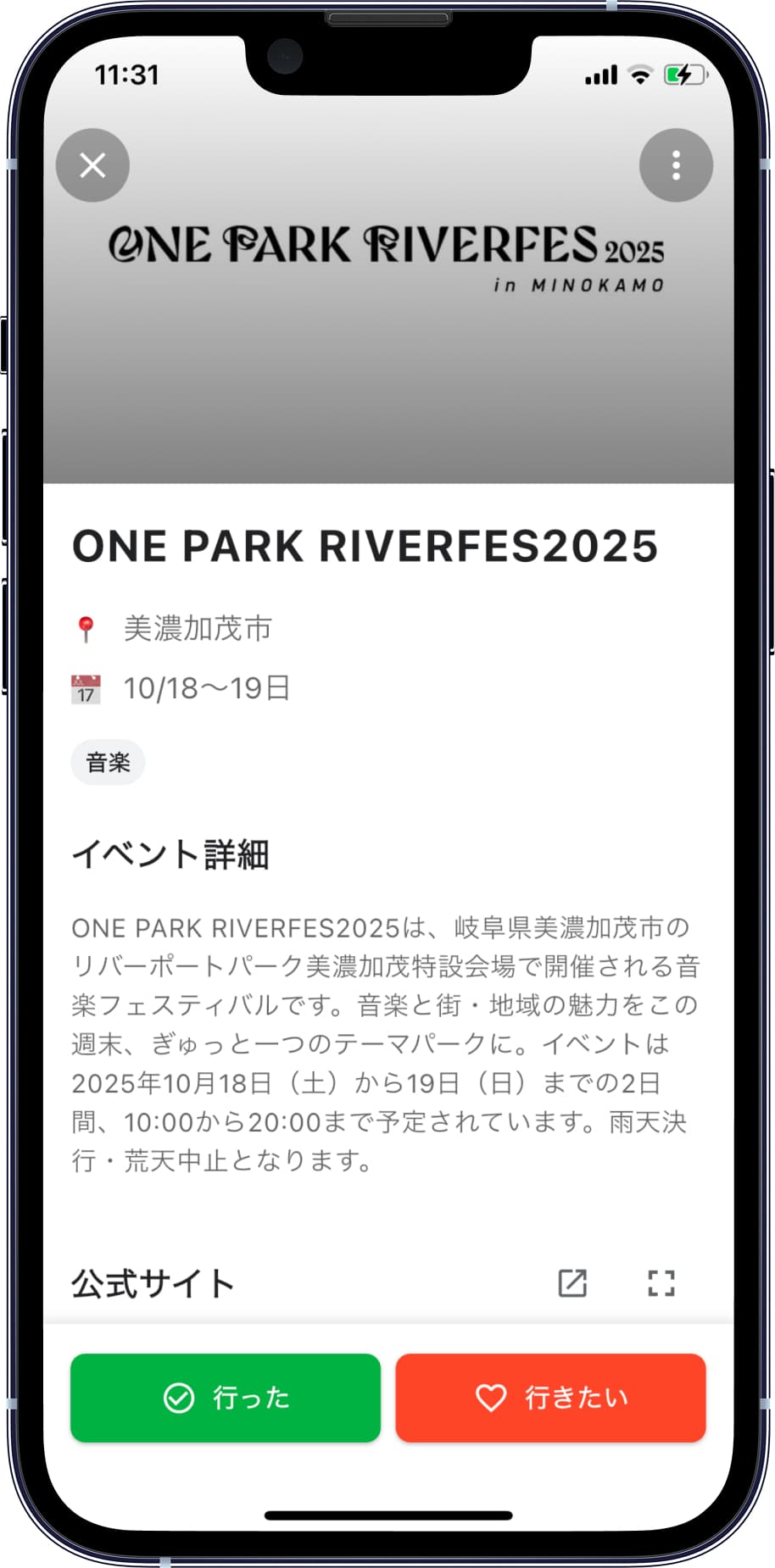The image size is (775, 1568).
Task: Close the event detail page
Action: point(92,165)
